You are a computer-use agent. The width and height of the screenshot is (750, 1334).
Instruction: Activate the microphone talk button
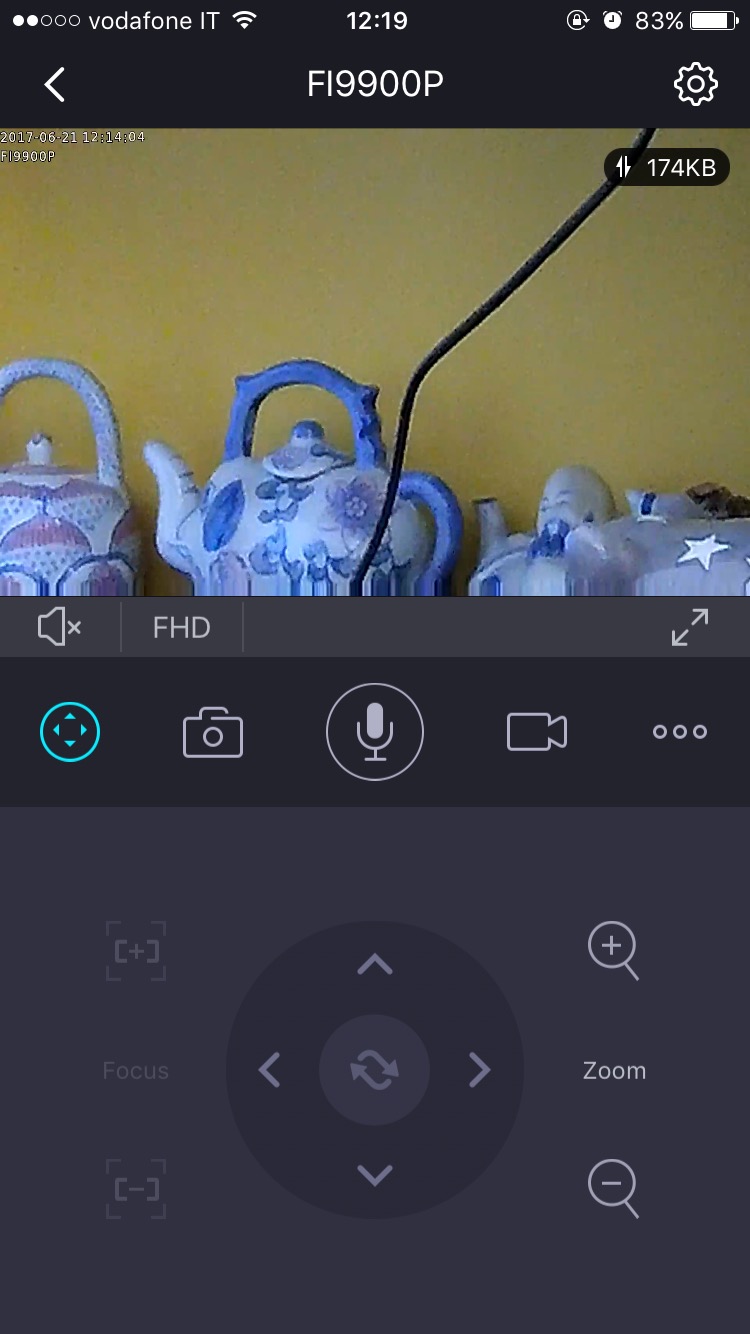pos(375,732)
